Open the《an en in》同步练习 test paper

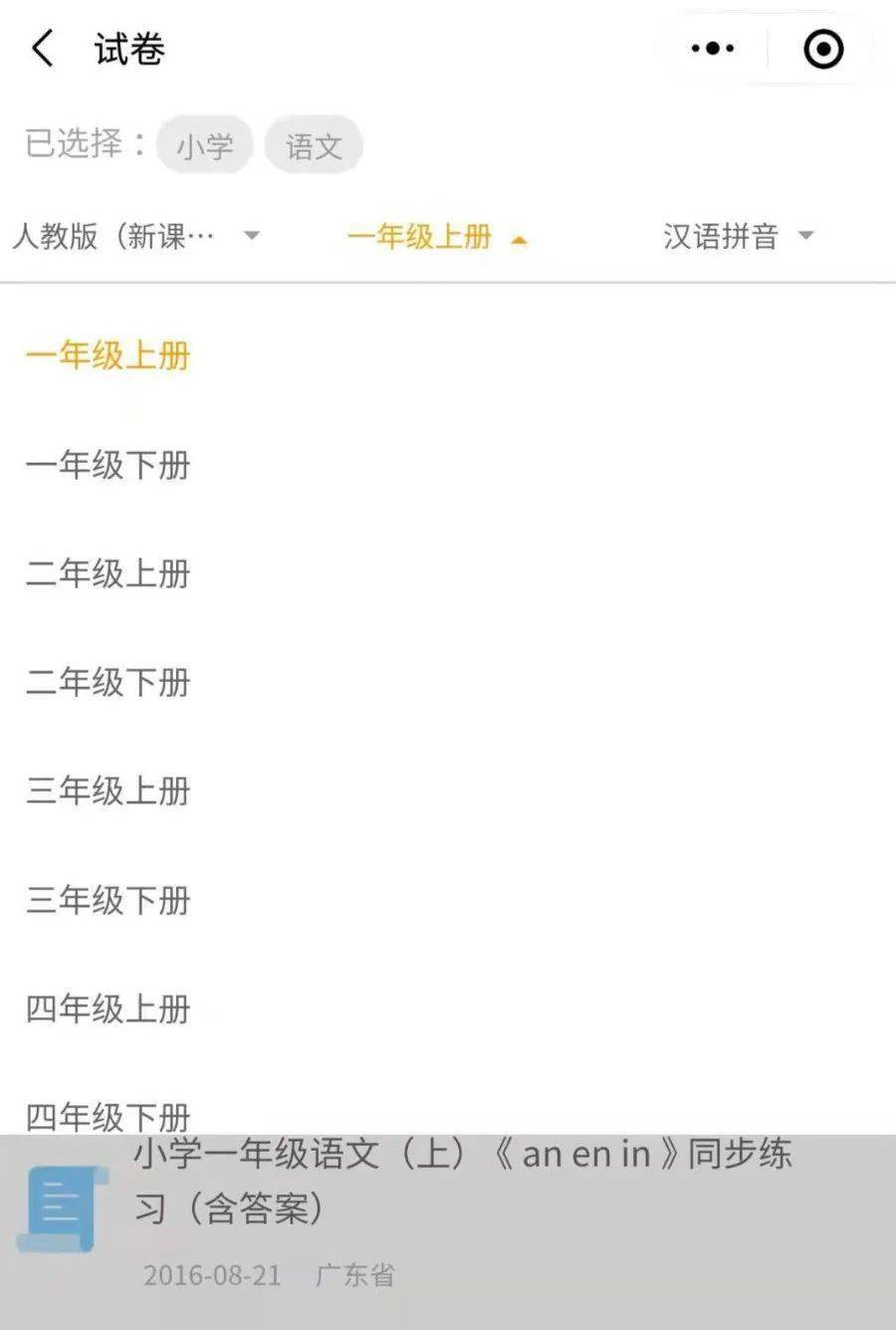point(463,1183)
